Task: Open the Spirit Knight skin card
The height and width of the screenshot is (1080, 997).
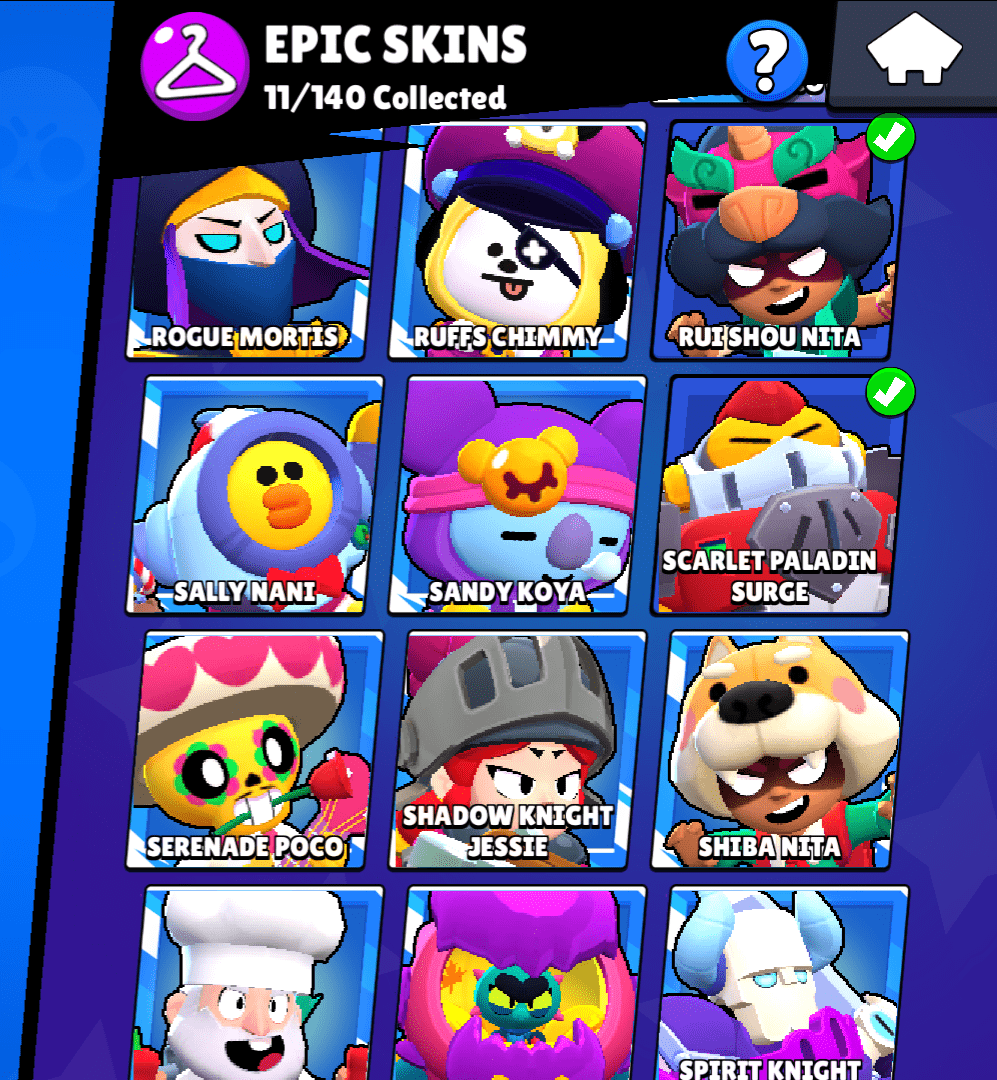Action: [780, 985]
